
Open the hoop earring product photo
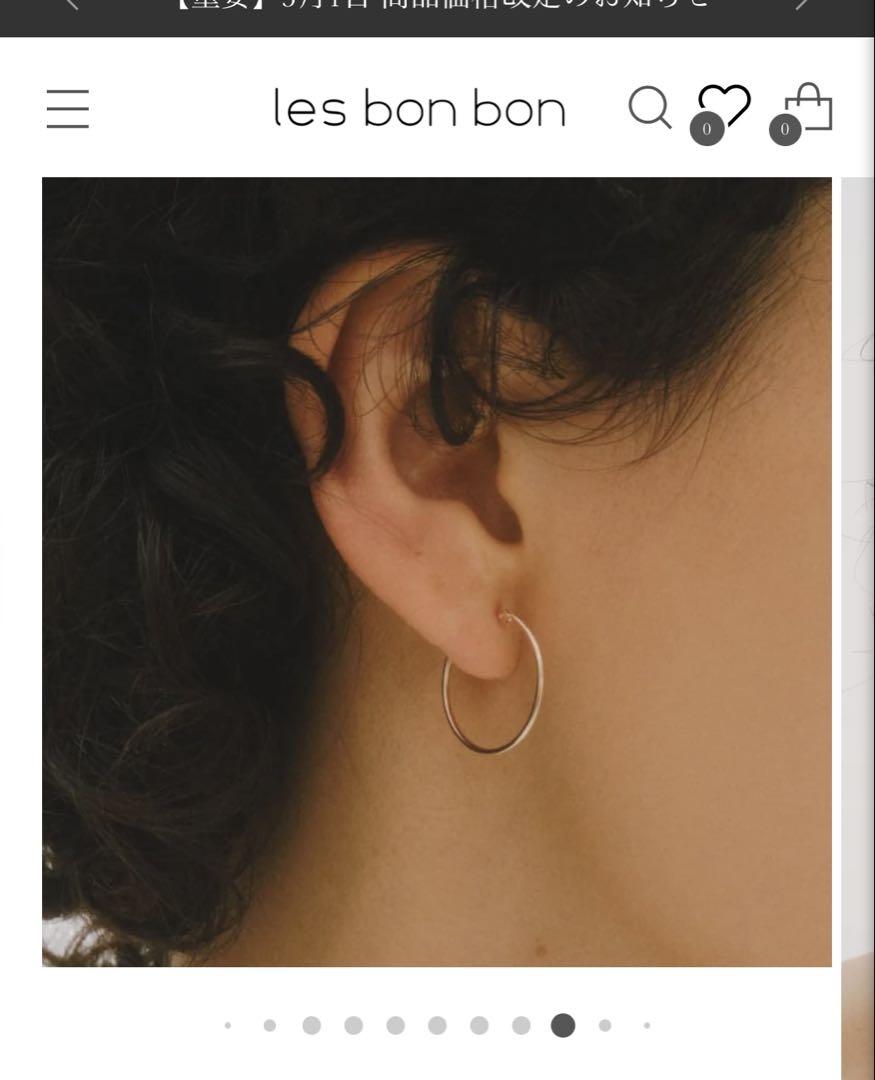click(436, 571)
